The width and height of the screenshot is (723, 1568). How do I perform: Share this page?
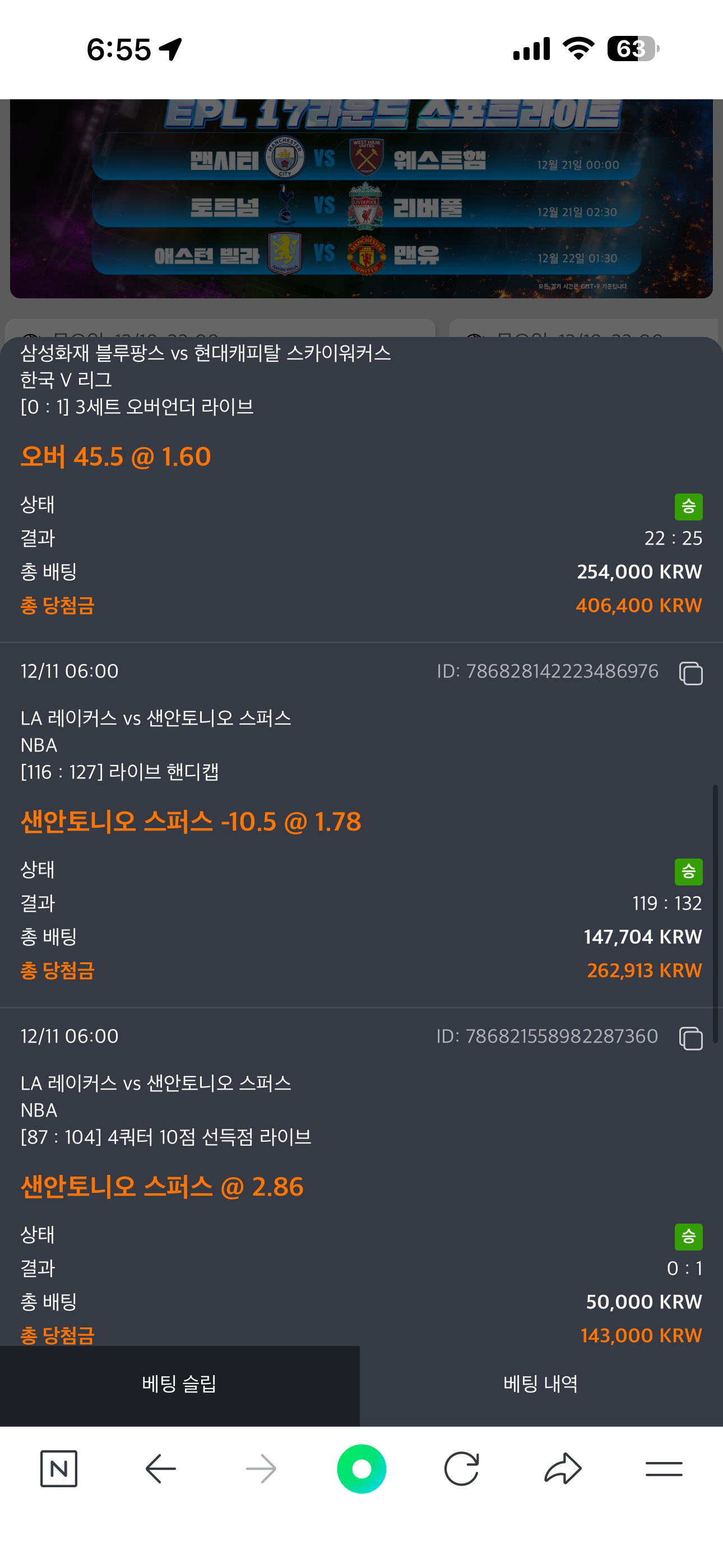[563, 1469]
